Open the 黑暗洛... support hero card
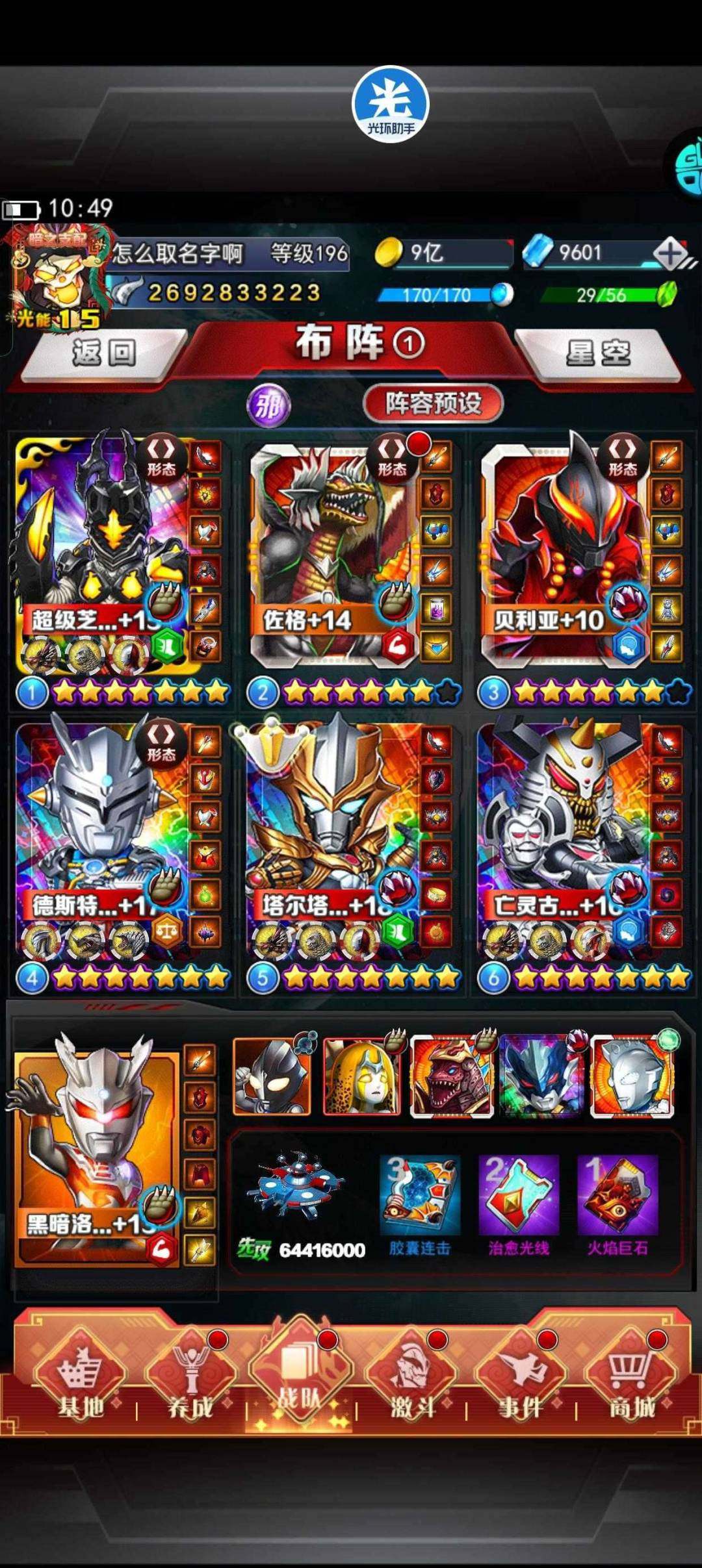This screenshot has width=702, height=1568. 94,1150
